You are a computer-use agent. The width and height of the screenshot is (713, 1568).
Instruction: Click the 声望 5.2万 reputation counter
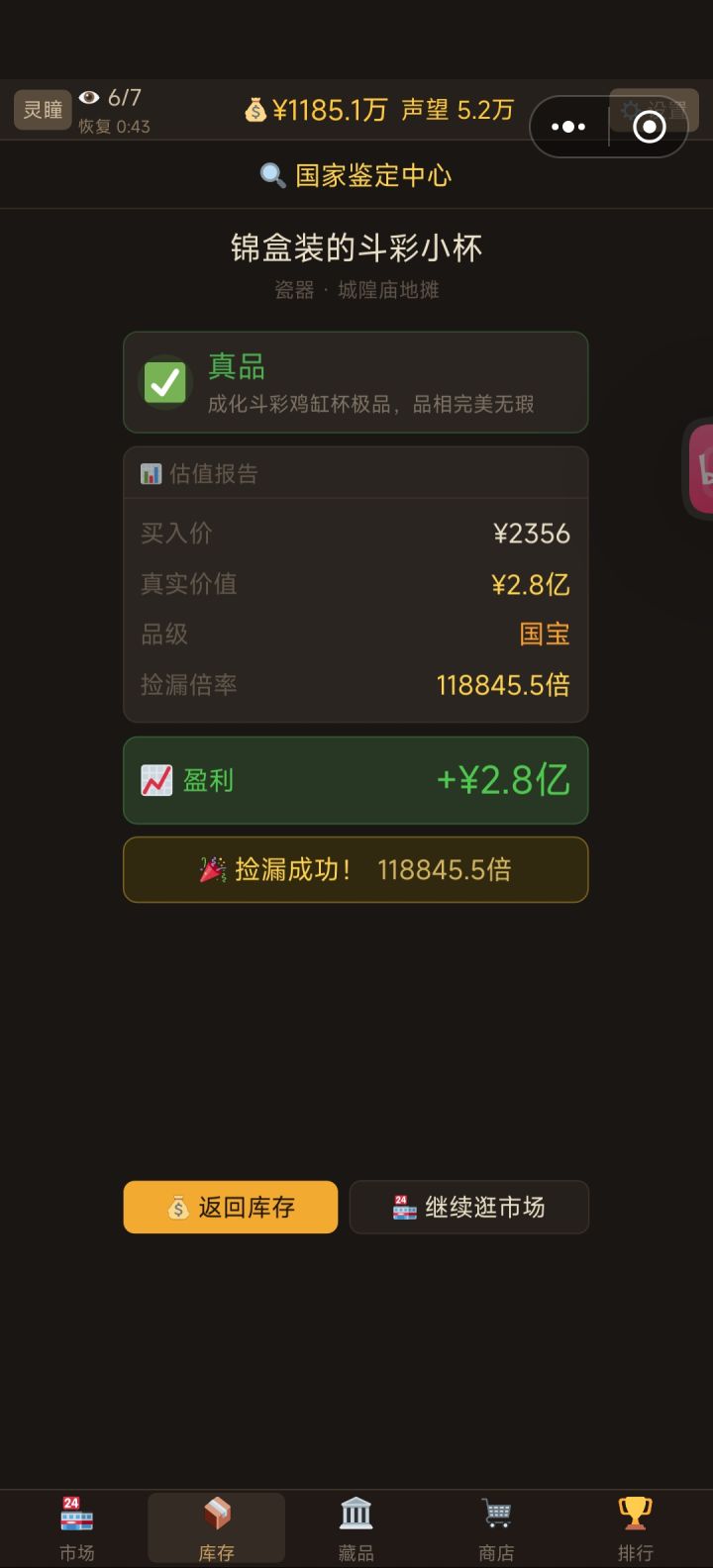point(457,109)
